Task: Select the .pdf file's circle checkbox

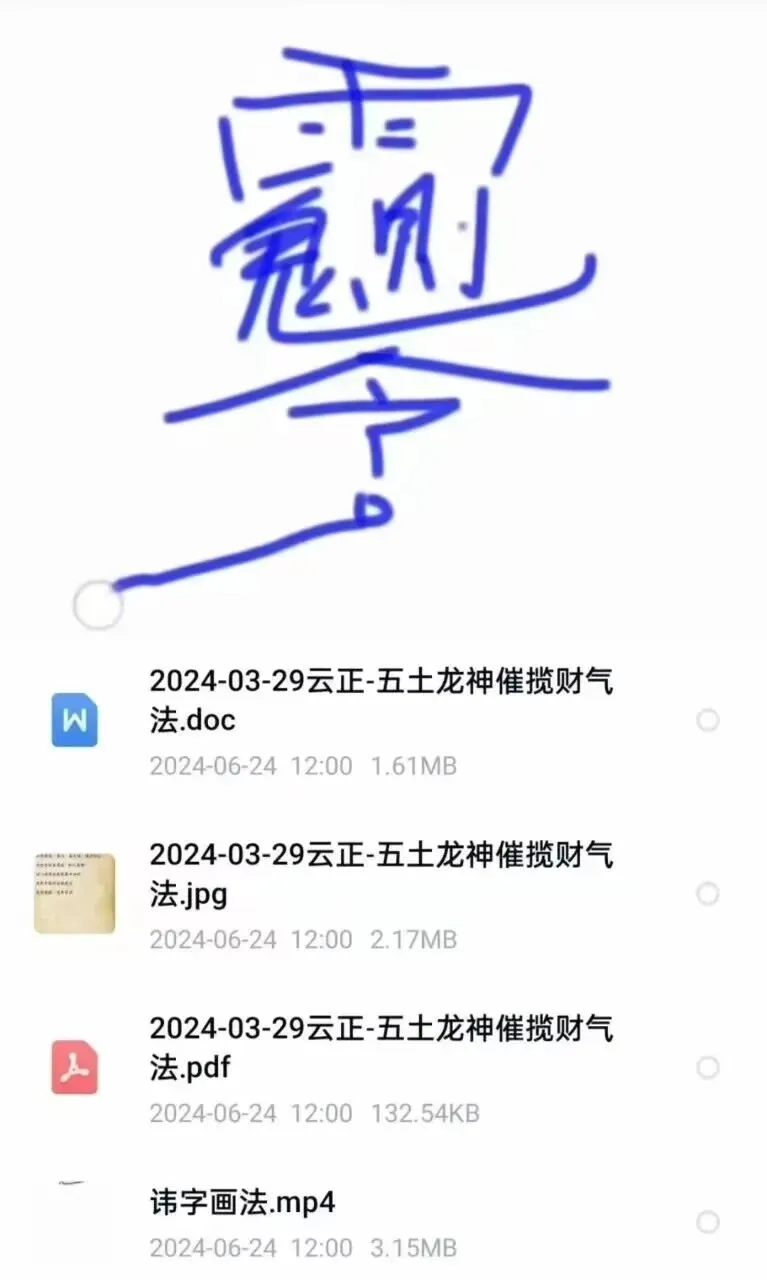Action: click(708, 1067)
